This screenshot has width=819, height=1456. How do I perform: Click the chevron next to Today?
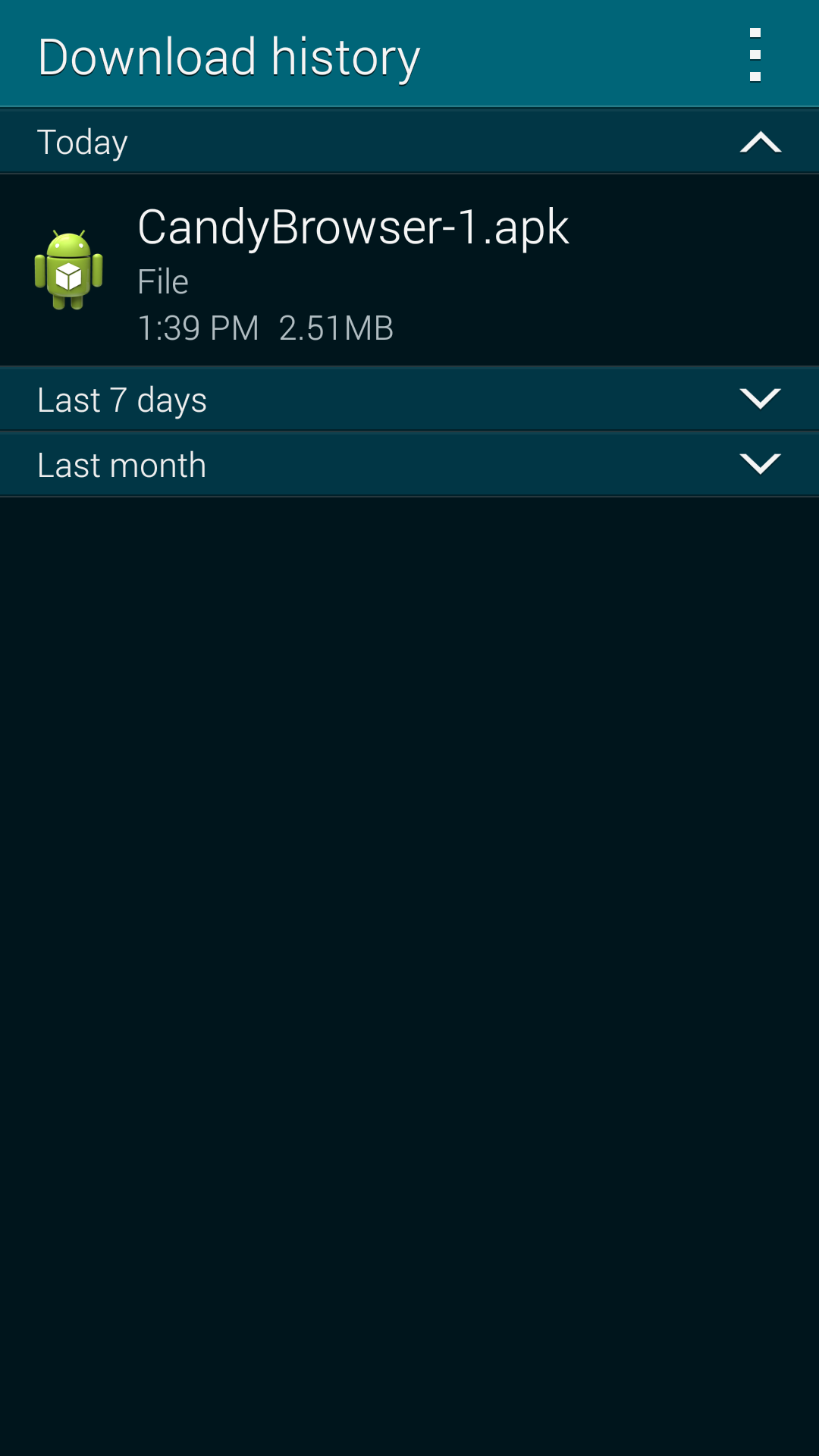[762, 141]
